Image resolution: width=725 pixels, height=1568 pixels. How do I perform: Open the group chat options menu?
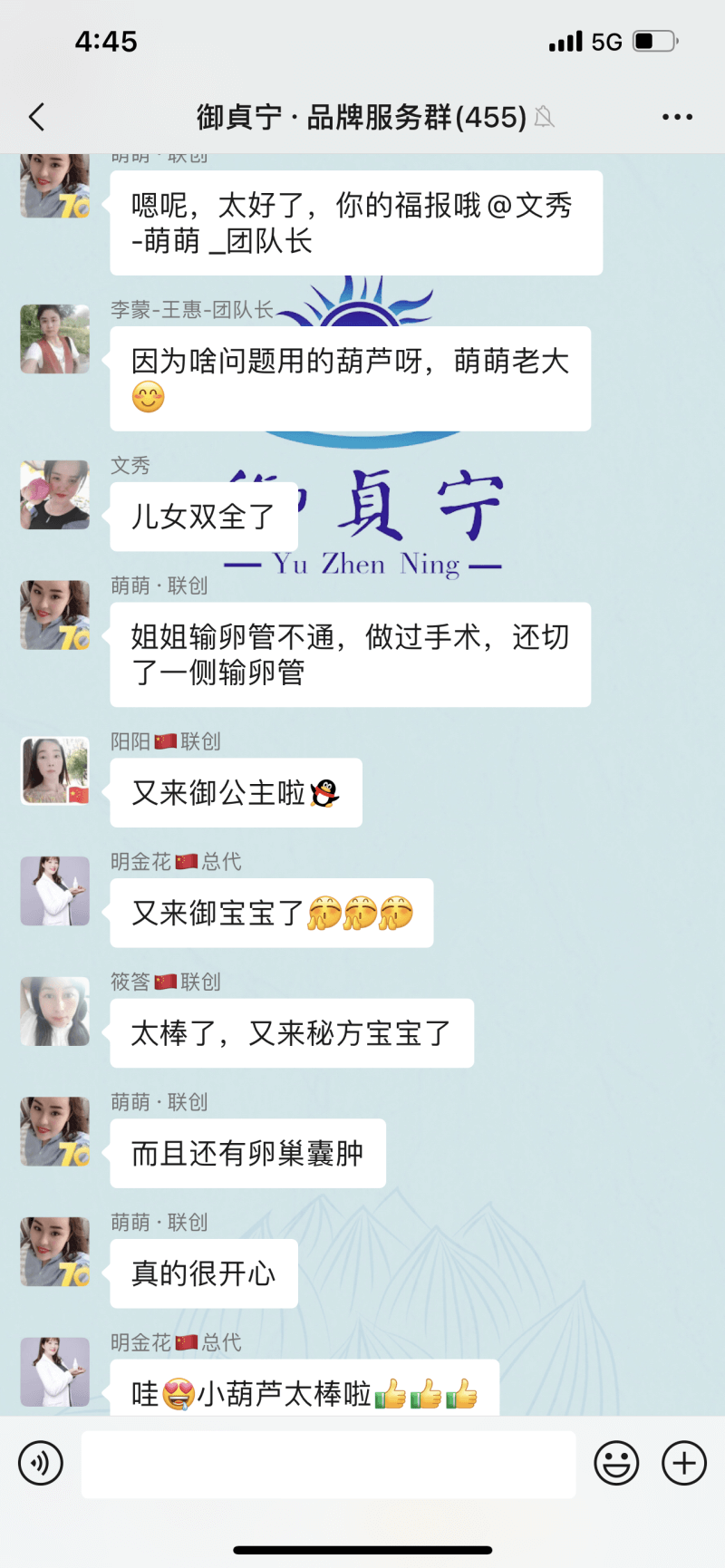pos(677,117)
